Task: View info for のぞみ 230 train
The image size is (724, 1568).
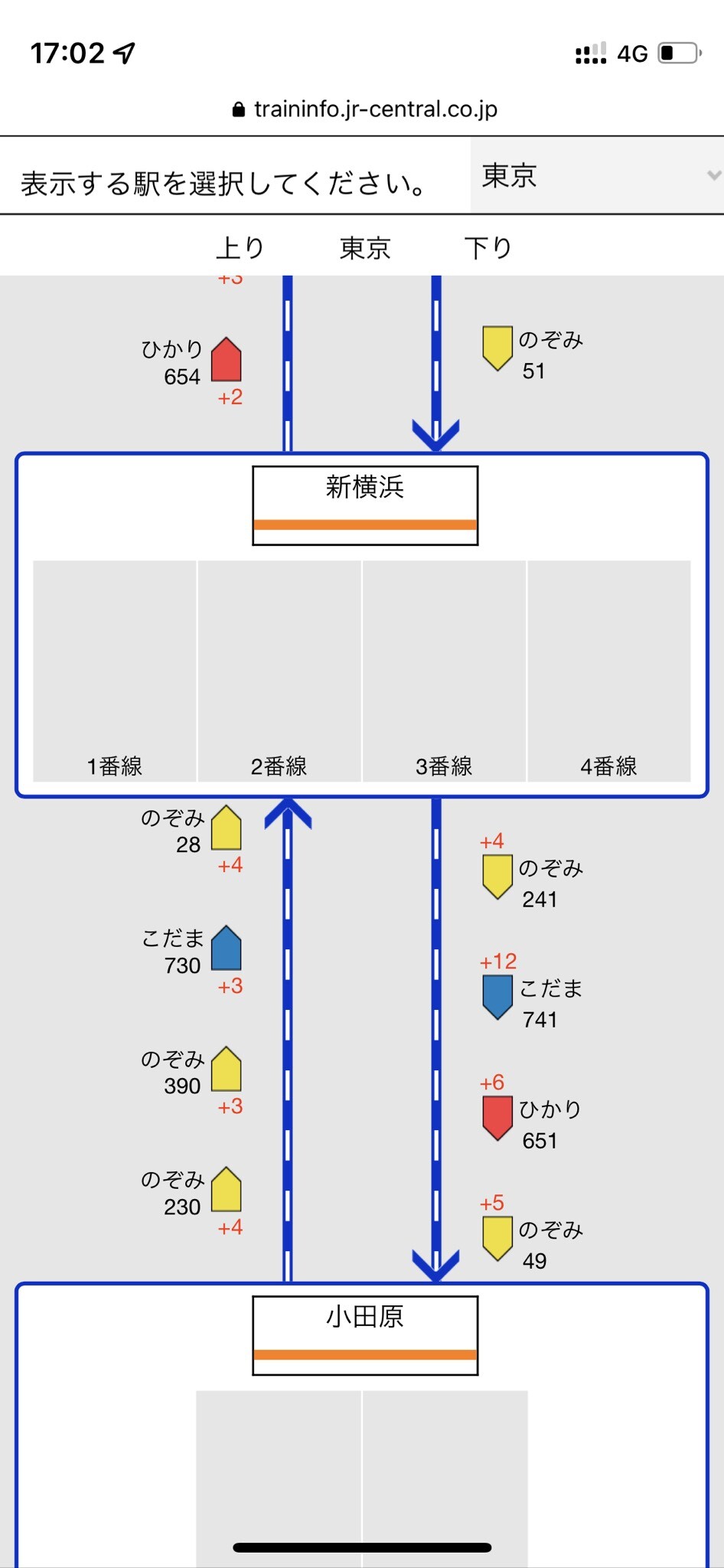Action: click(227, 1189)
